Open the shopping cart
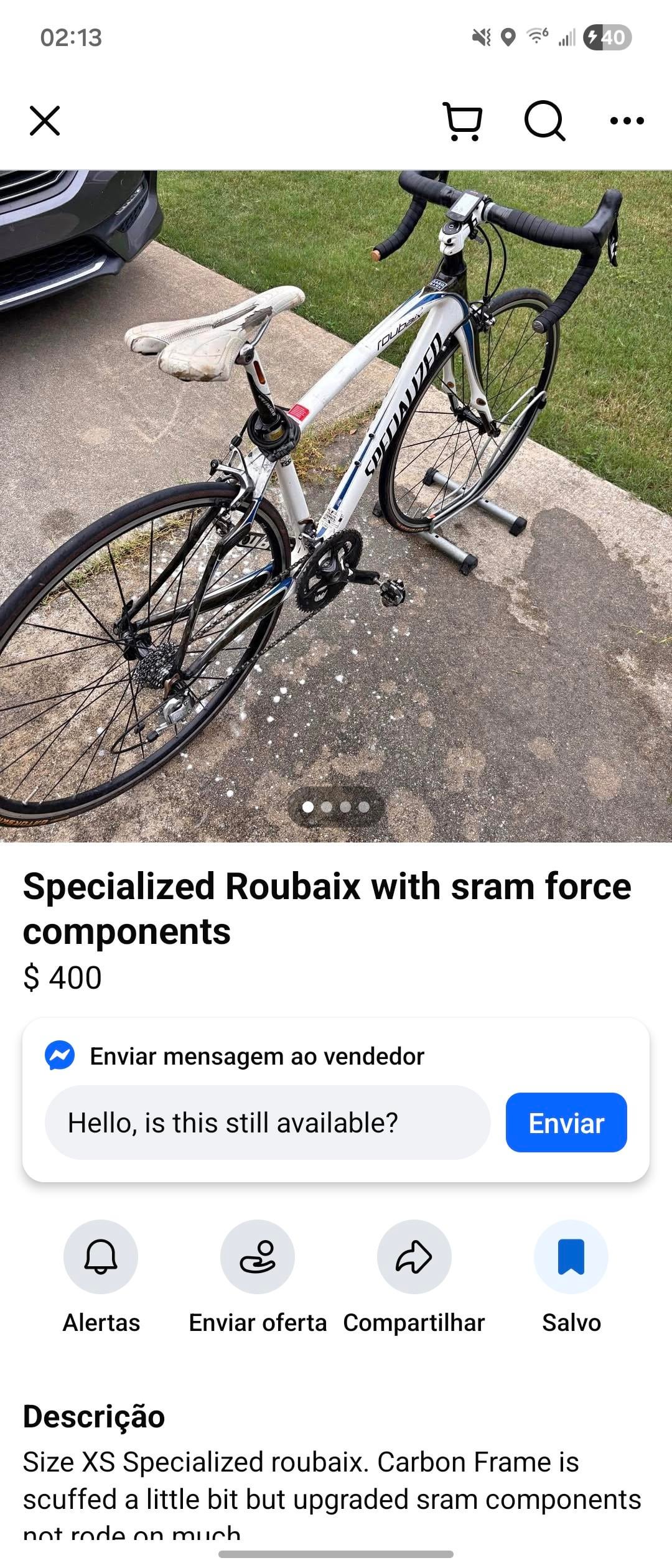Viewport: 672px width, 1568px height. pos(463,121)
